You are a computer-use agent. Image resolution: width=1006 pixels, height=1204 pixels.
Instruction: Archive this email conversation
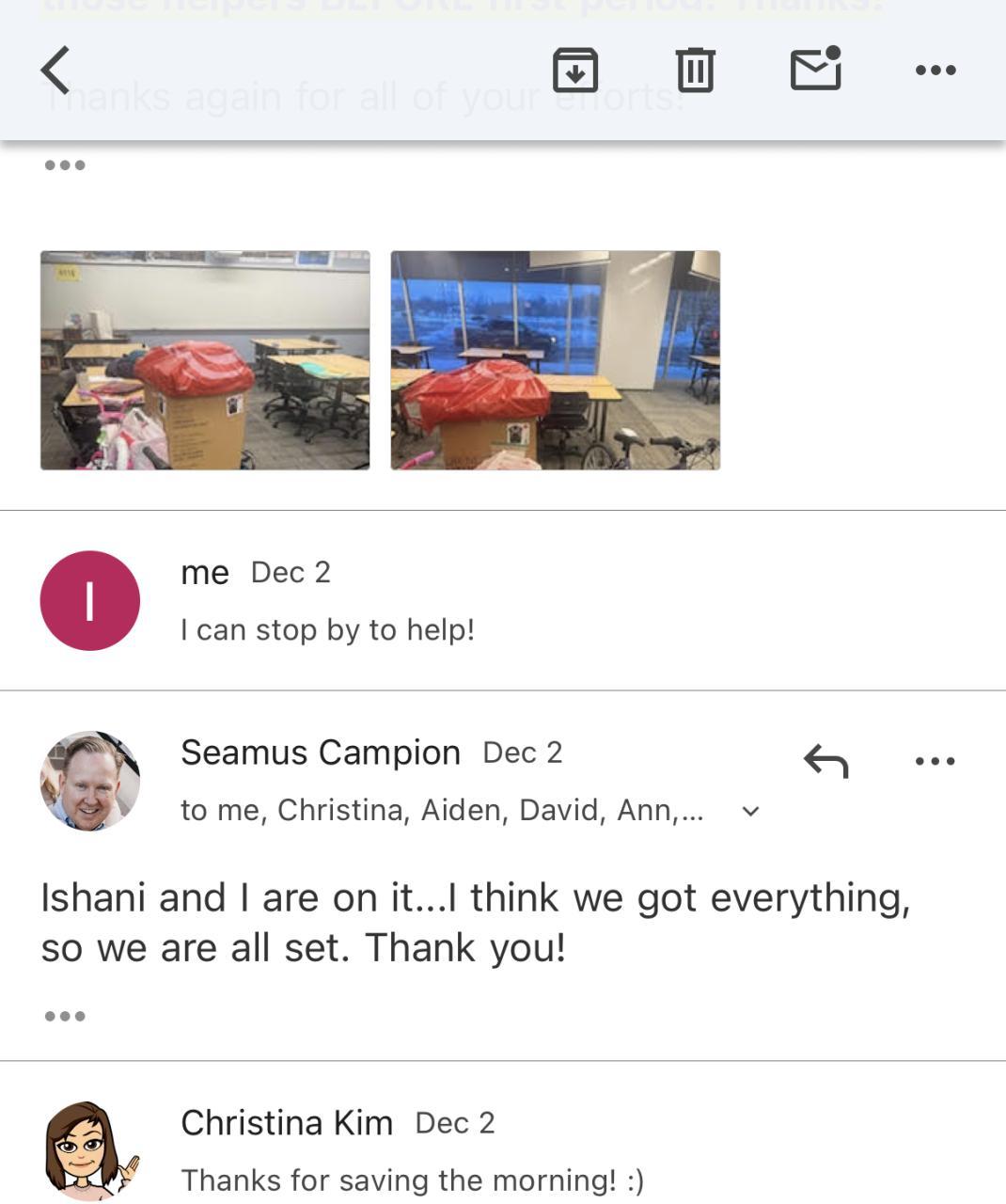(575, 71)
